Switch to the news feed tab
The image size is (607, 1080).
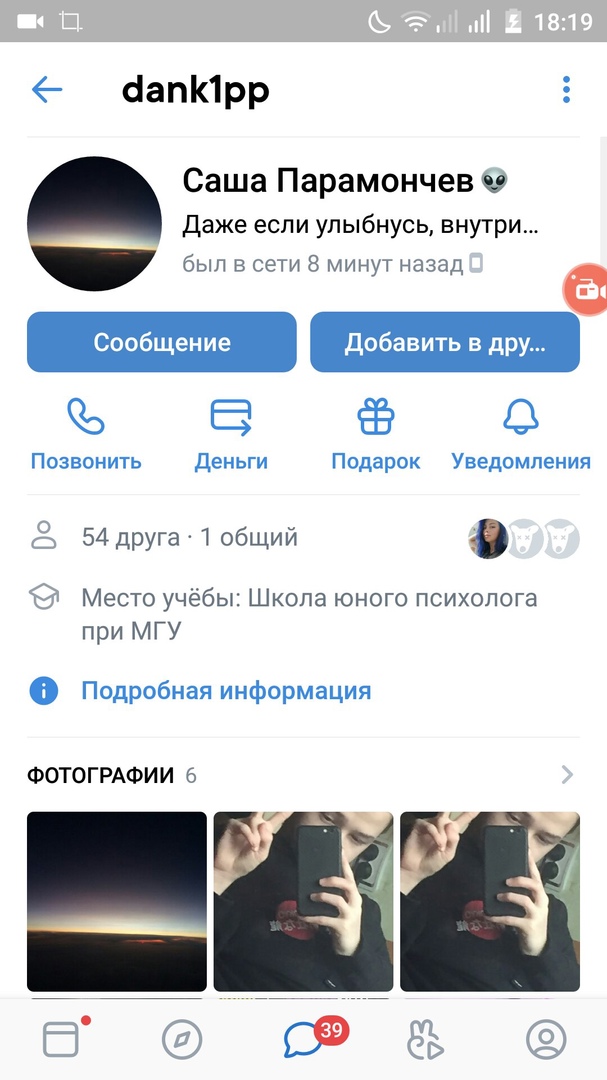pos(61,1040)
